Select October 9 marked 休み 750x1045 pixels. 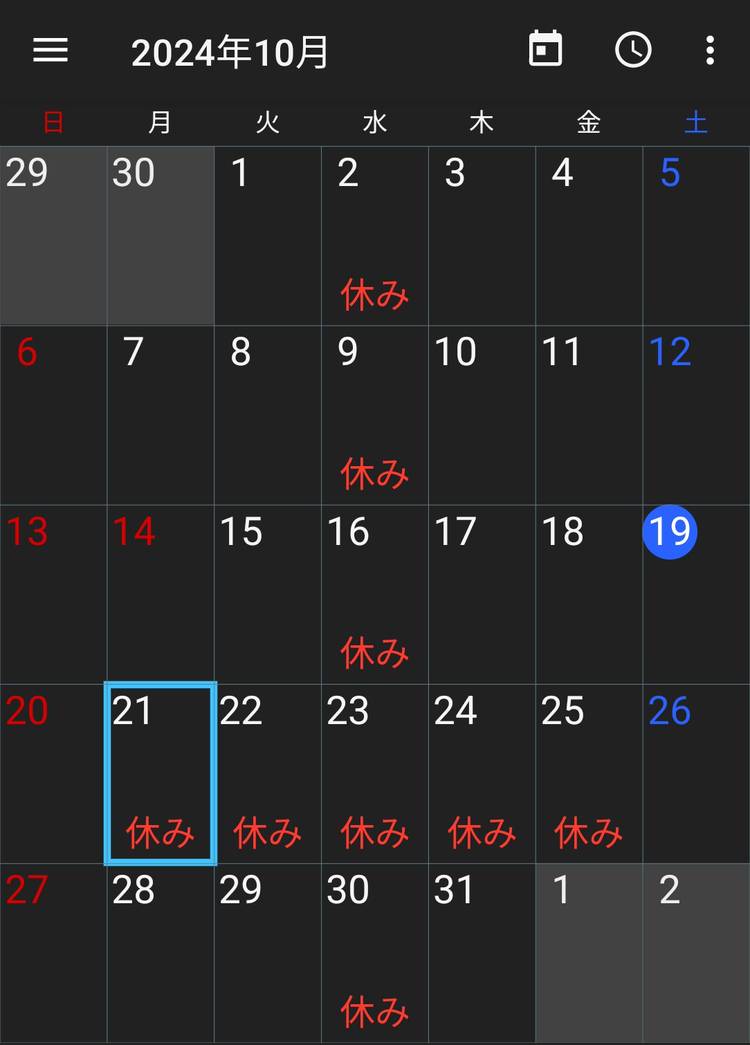coord(375,415)
